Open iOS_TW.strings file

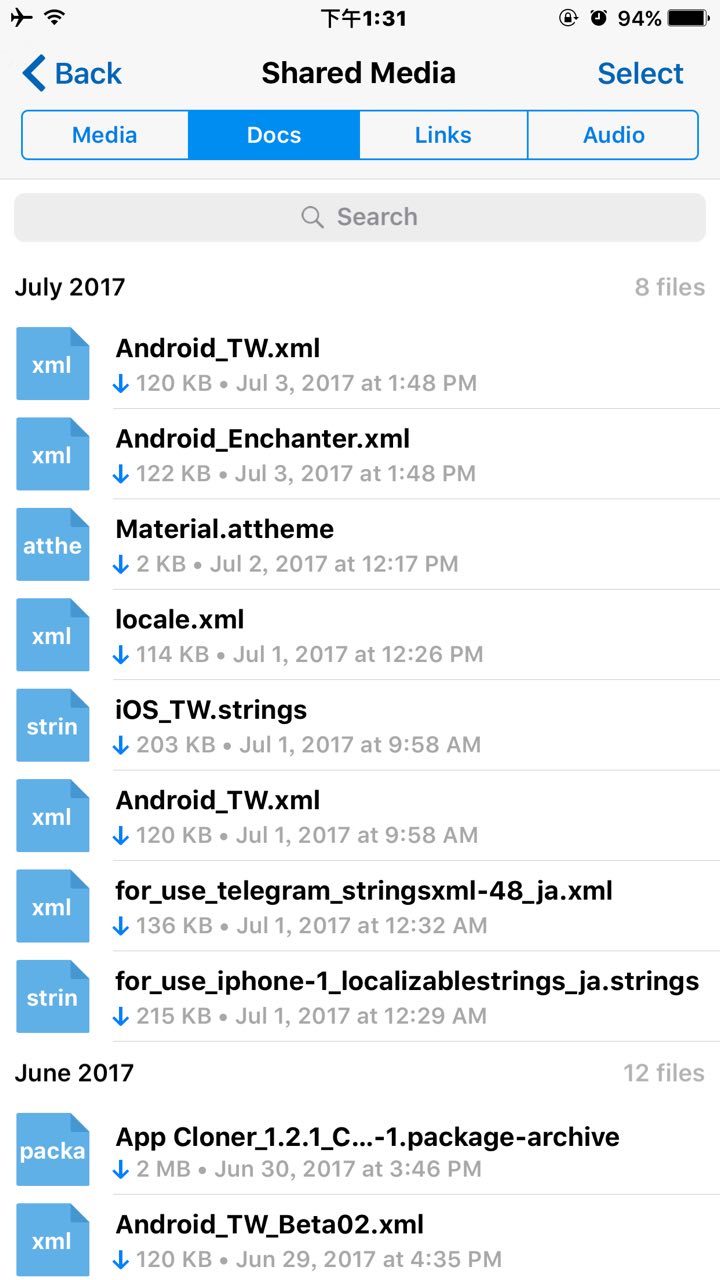tap(211, 710)
